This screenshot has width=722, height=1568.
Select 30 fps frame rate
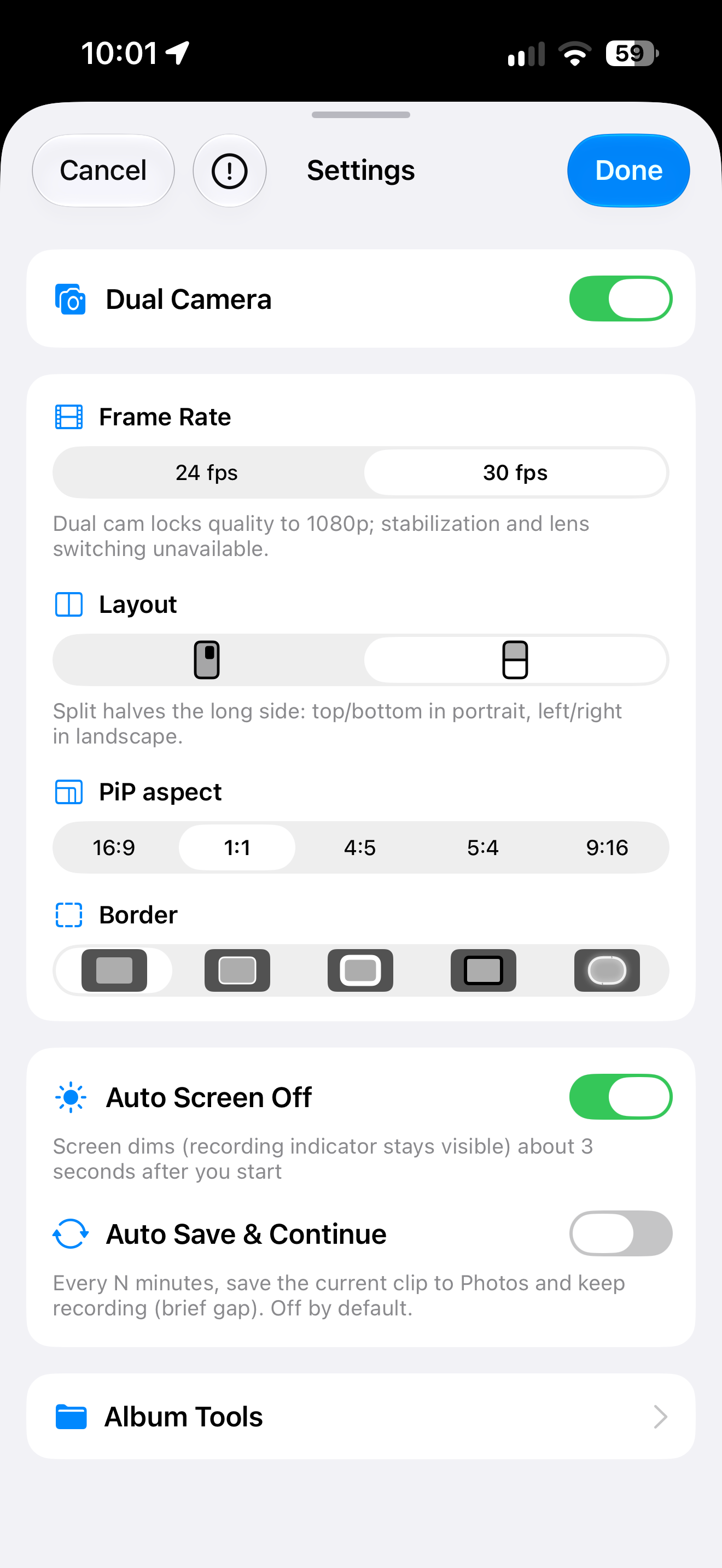pyautogui.click(x=515, y=472)
